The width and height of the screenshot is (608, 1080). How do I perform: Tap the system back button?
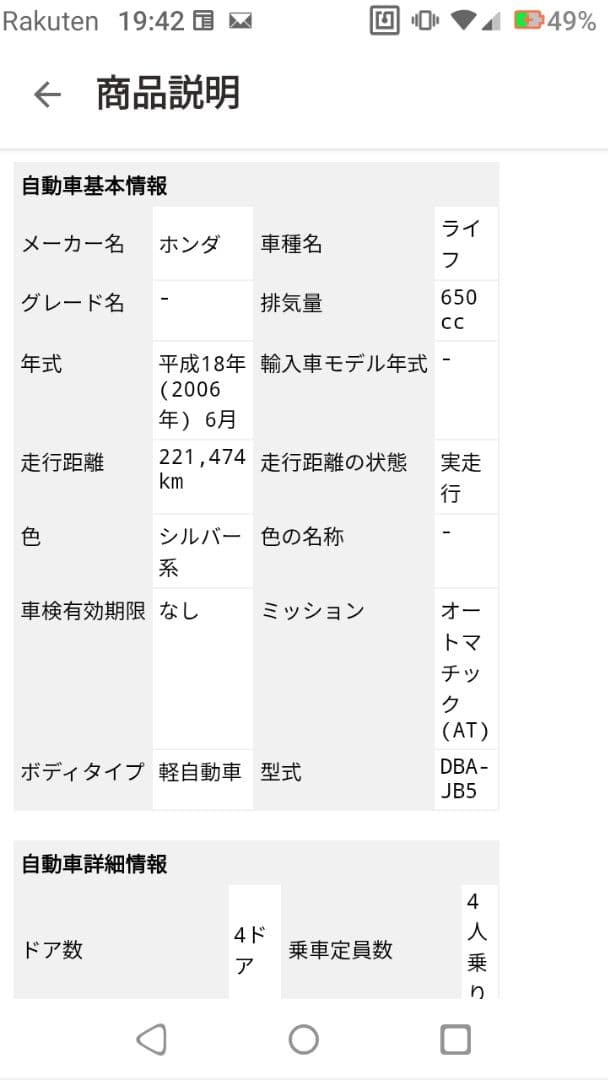coord(151,1040)
